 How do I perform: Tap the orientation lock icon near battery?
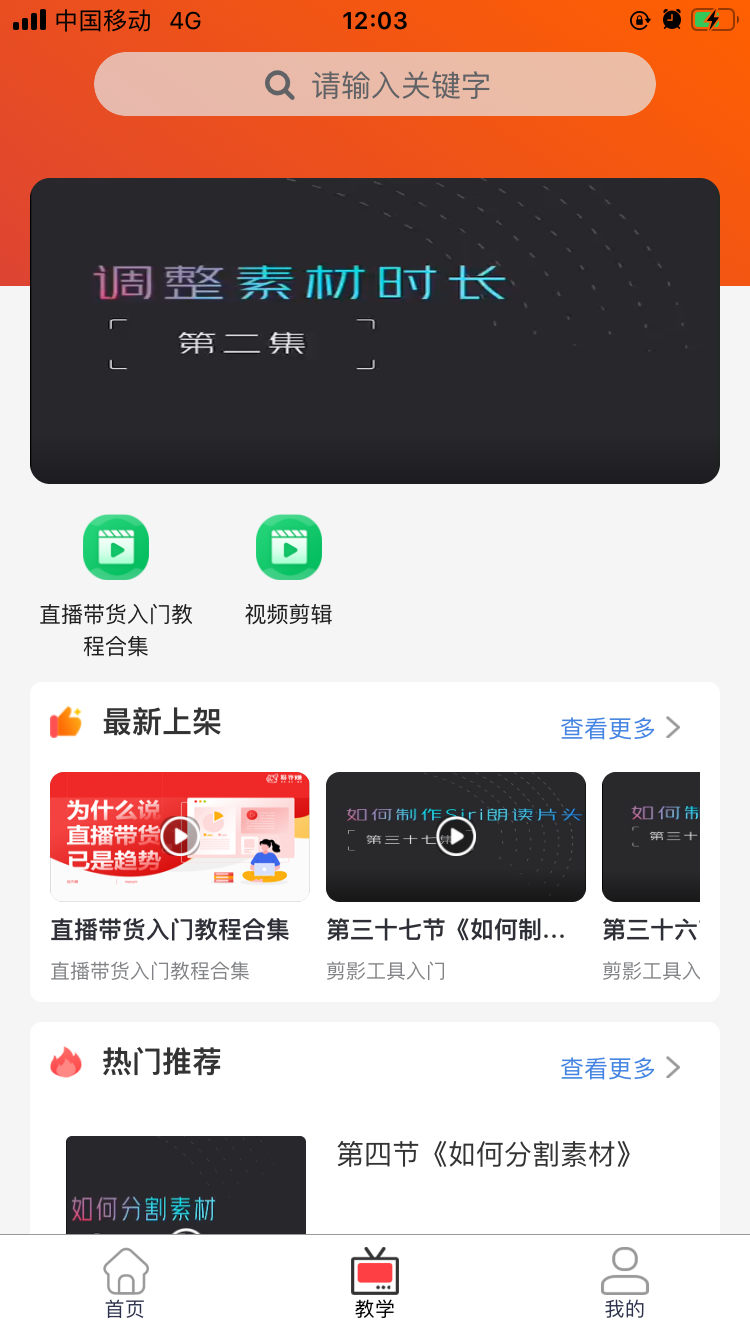[639, 19]
